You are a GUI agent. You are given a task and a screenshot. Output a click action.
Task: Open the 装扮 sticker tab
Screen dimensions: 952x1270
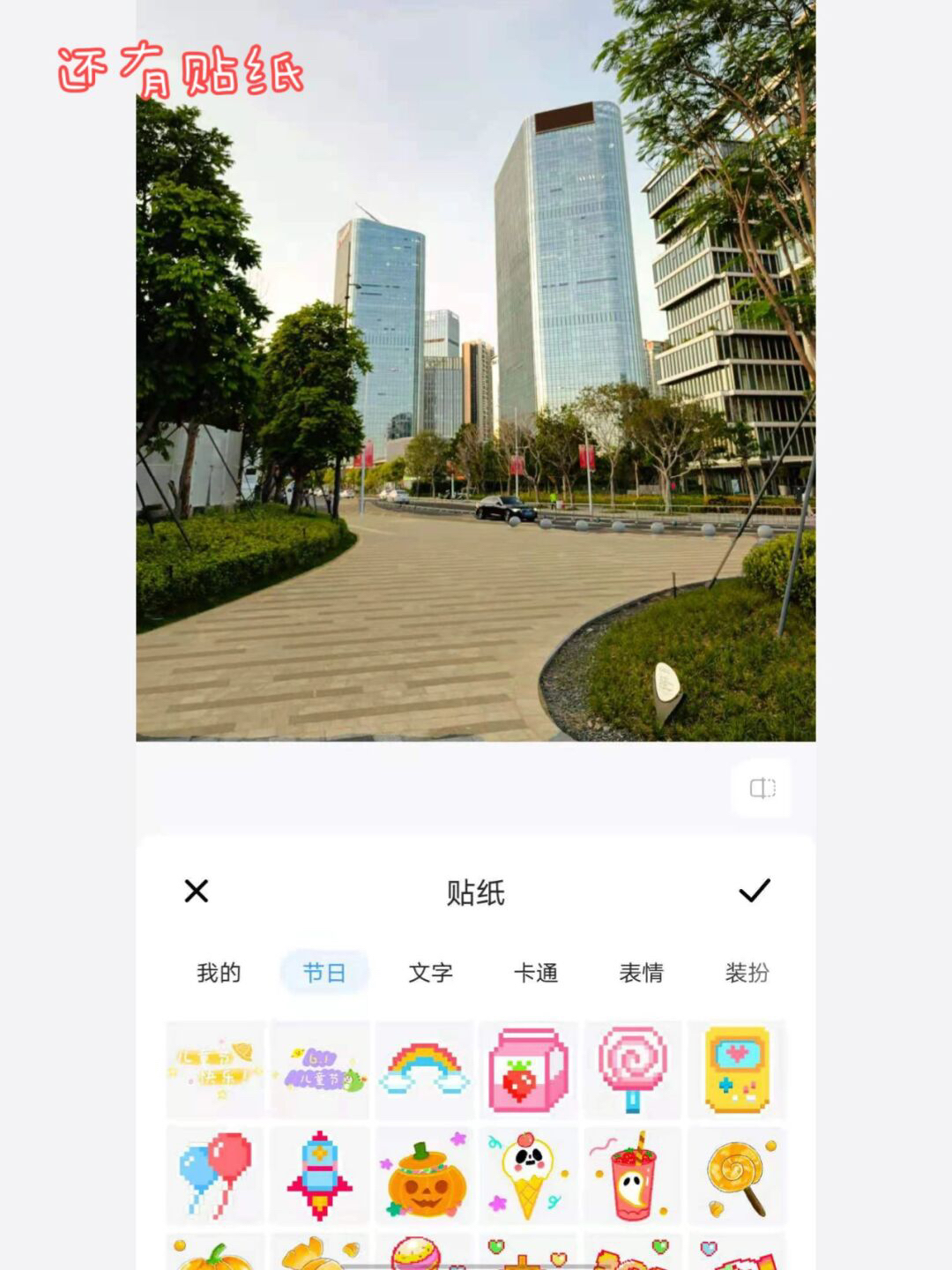tap(747, 973)
